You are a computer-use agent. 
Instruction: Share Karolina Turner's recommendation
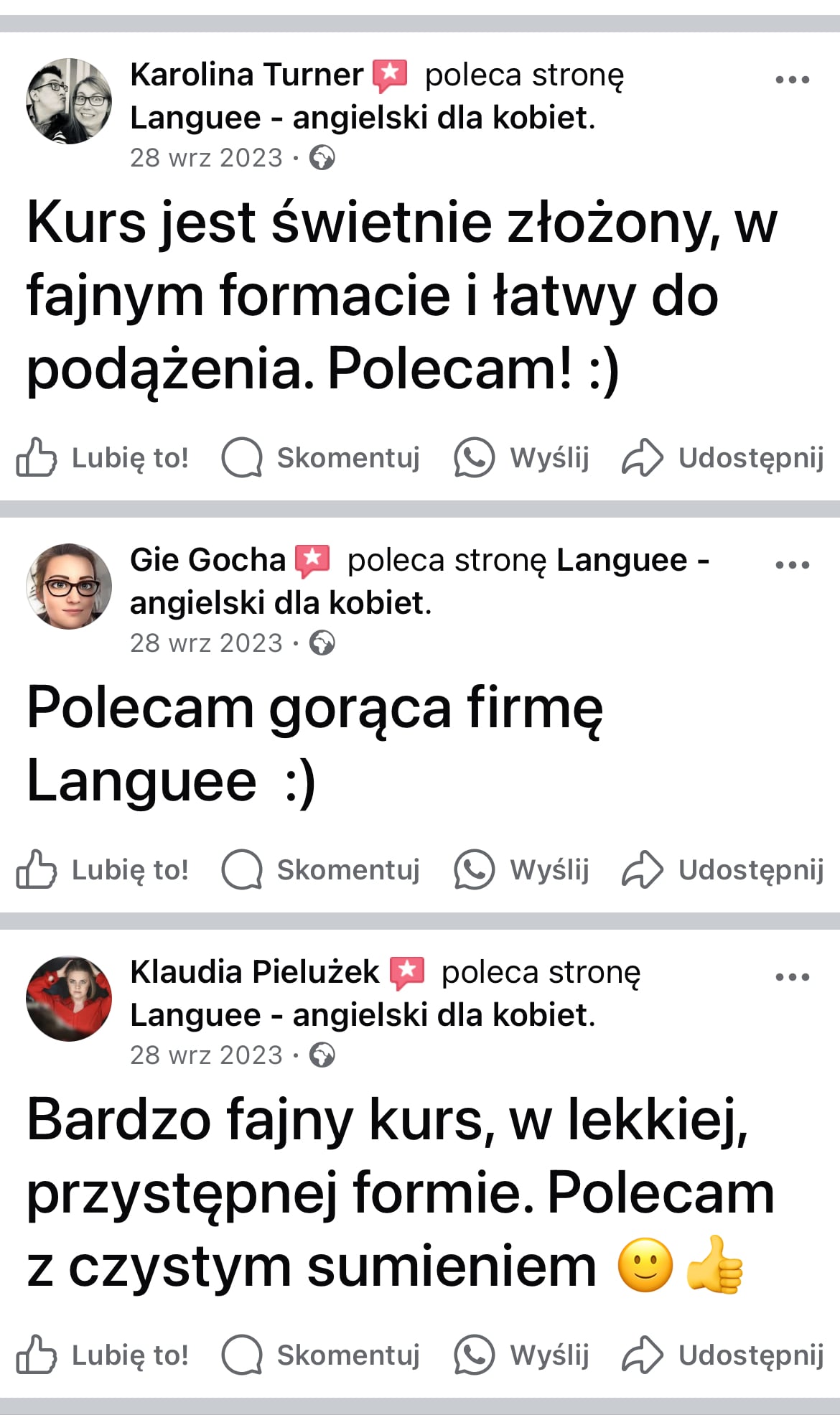[722, 457]
